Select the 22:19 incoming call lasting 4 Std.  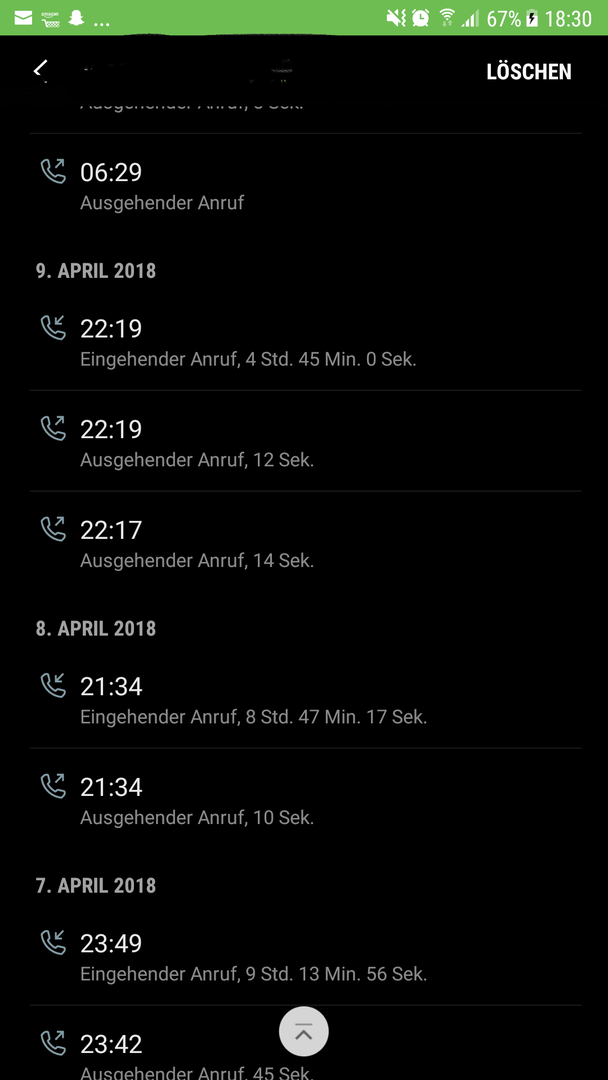tap(306, 340)
